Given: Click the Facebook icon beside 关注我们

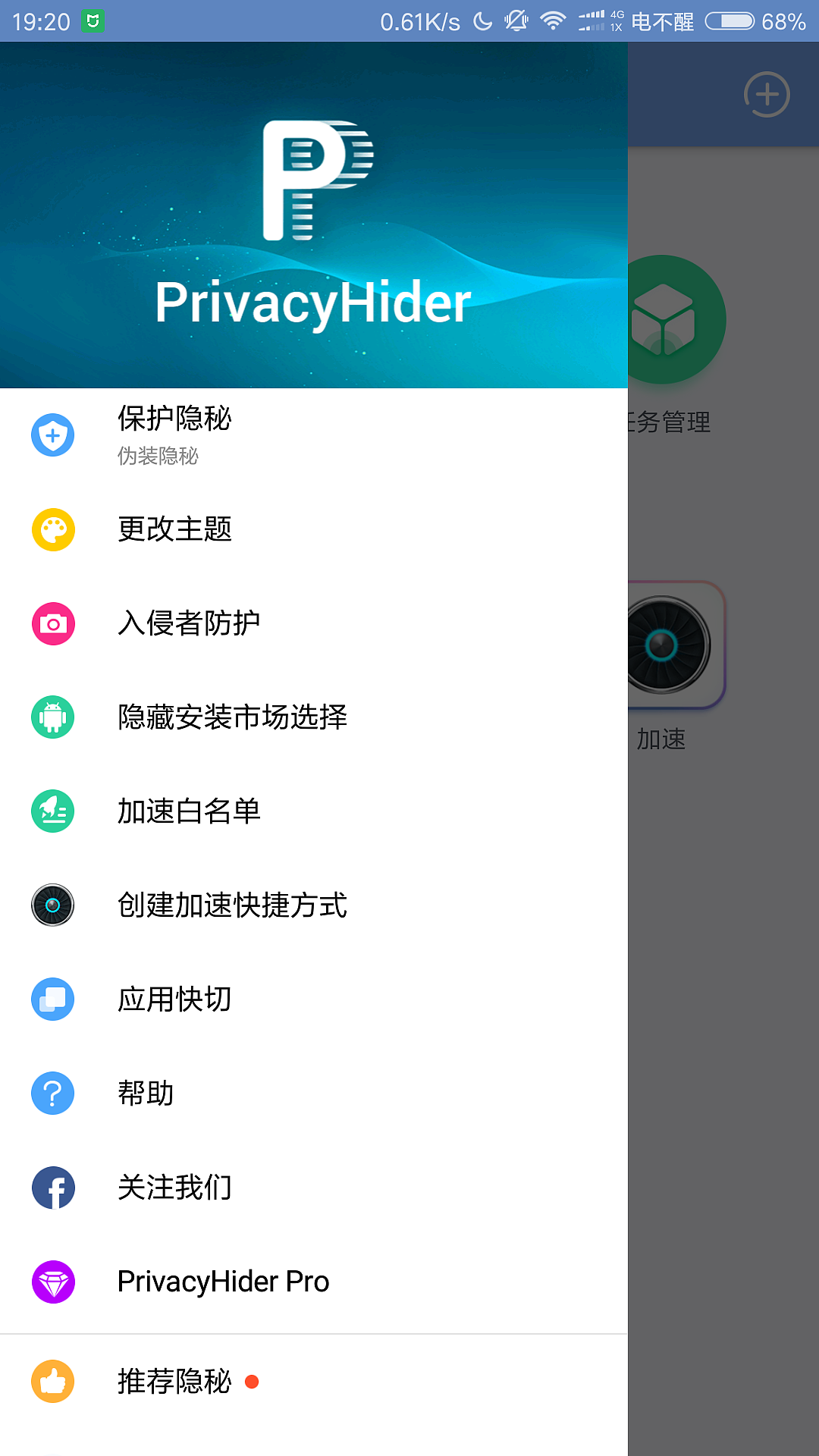Looking at the screenshot, I should (x=52, y=1188).
